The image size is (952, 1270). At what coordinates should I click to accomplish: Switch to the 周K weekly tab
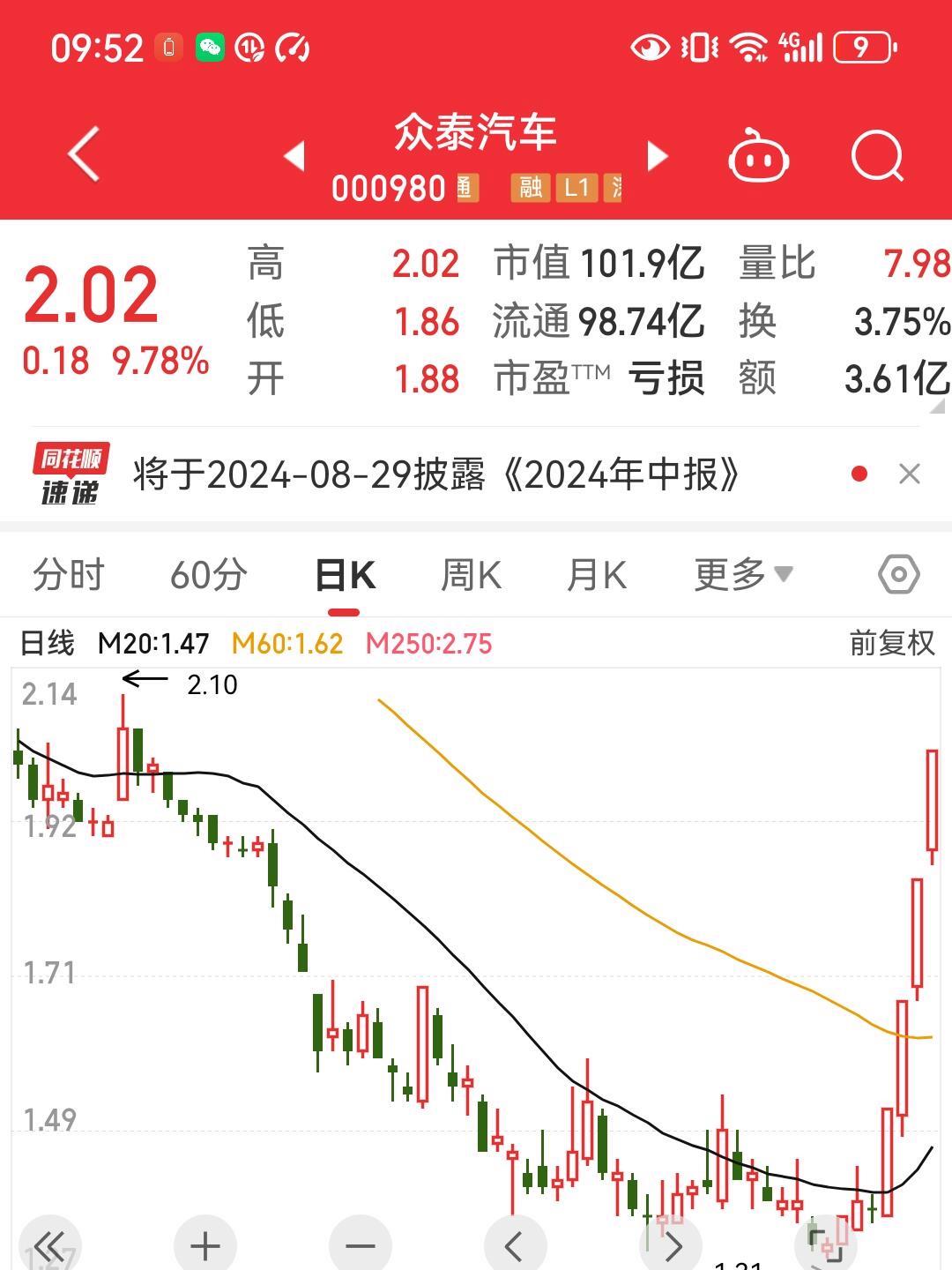[472, 574]
